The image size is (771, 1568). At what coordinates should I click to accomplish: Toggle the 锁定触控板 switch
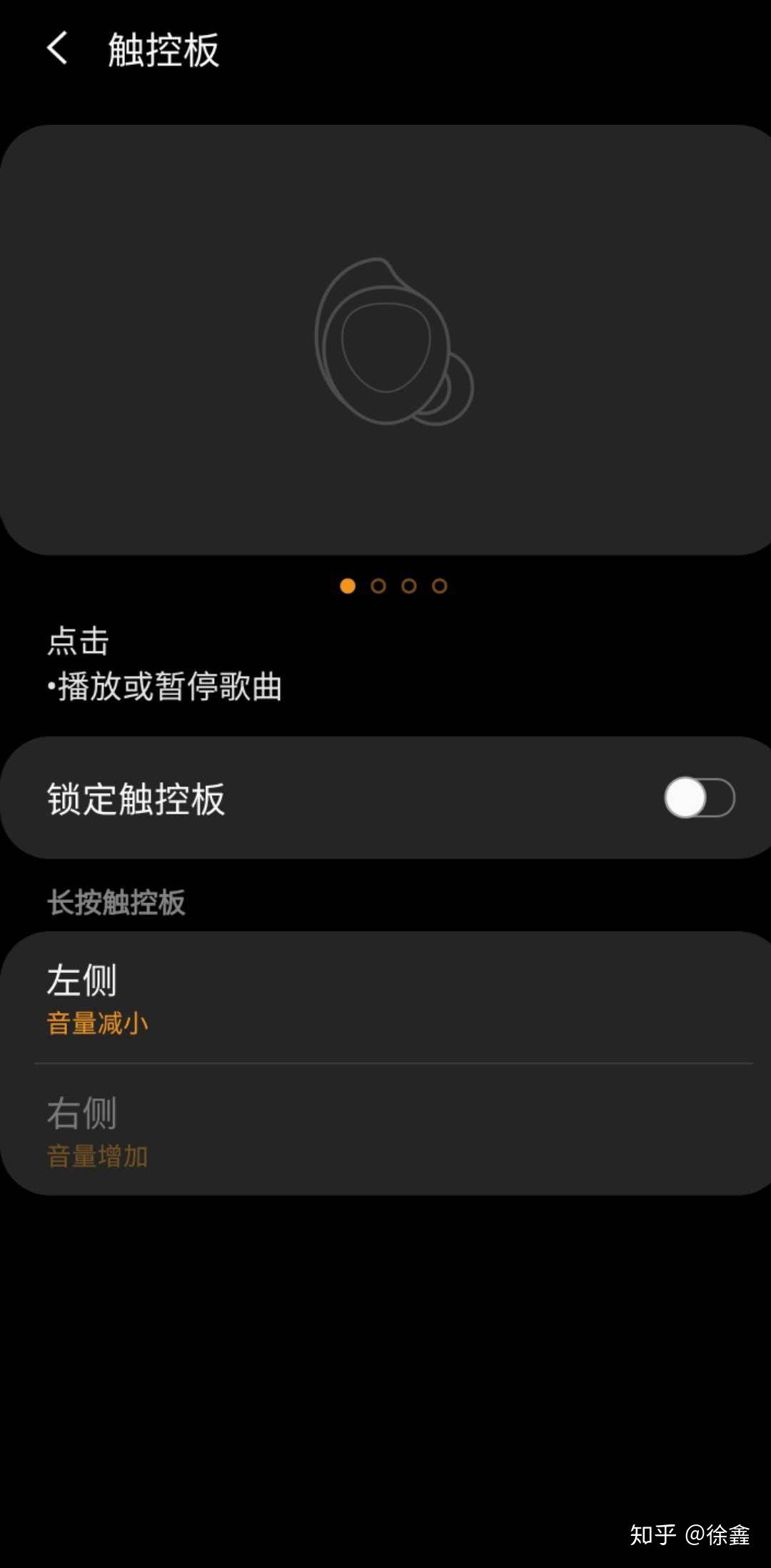pos(699,798)
